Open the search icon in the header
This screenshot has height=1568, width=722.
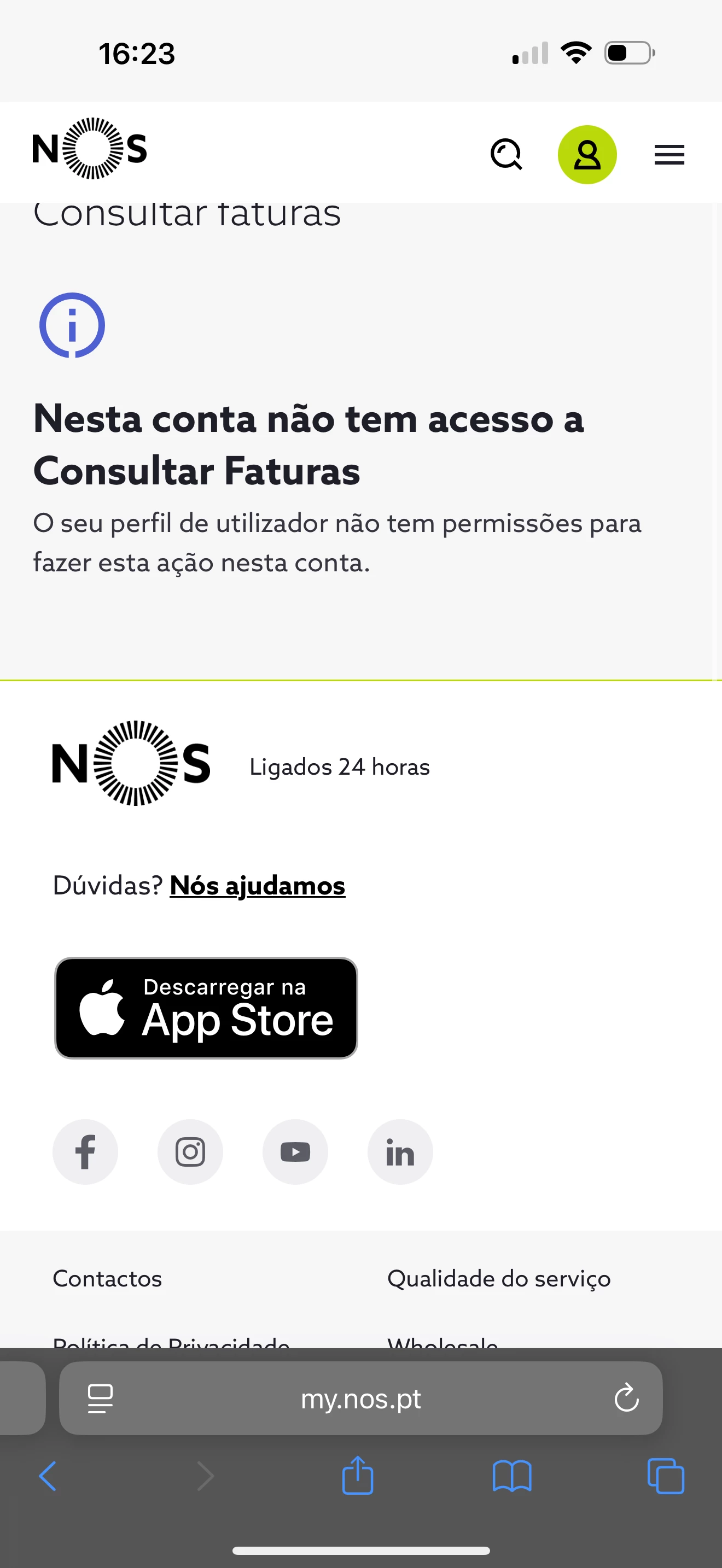(506, 155)
